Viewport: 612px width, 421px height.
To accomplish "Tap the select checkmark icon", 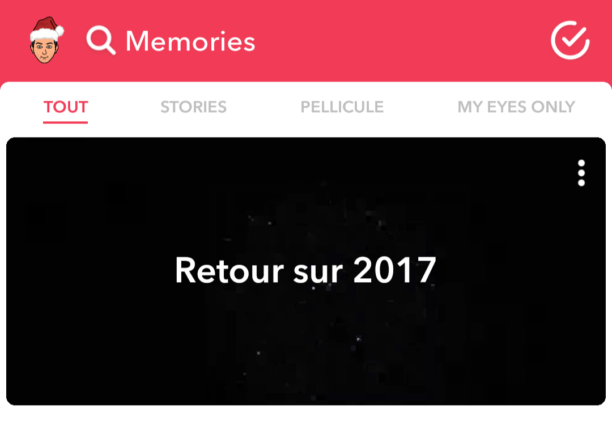I will 570,40.
